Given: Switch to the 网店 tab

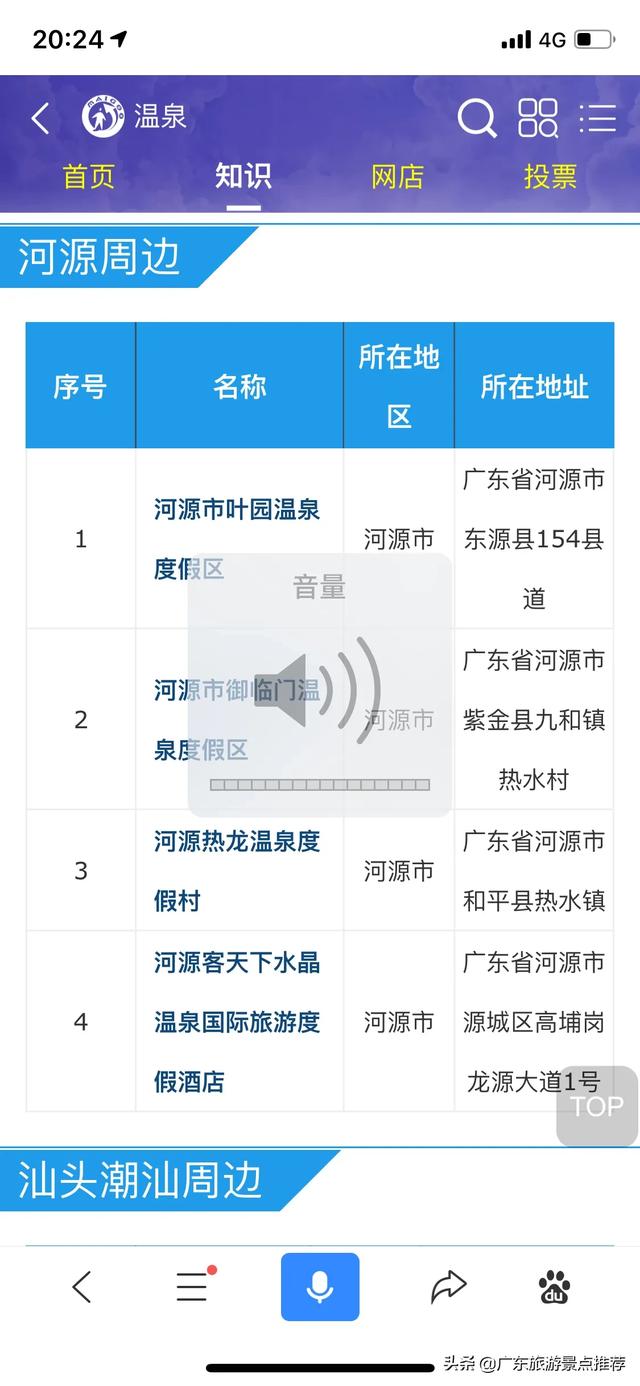Looking at the screenshot, I should point(397,177).
